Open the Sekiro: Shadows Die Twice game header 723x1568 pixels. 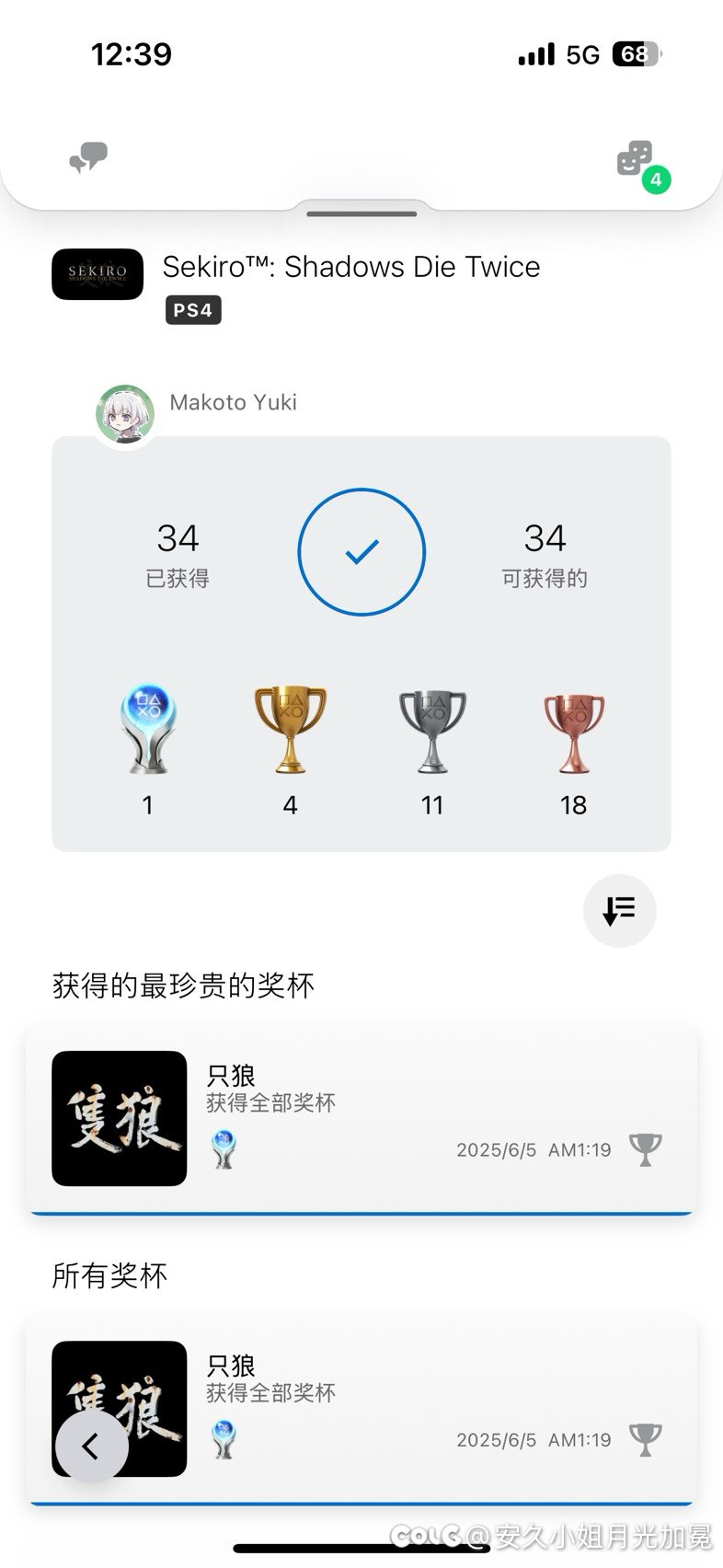pos(350,268)
